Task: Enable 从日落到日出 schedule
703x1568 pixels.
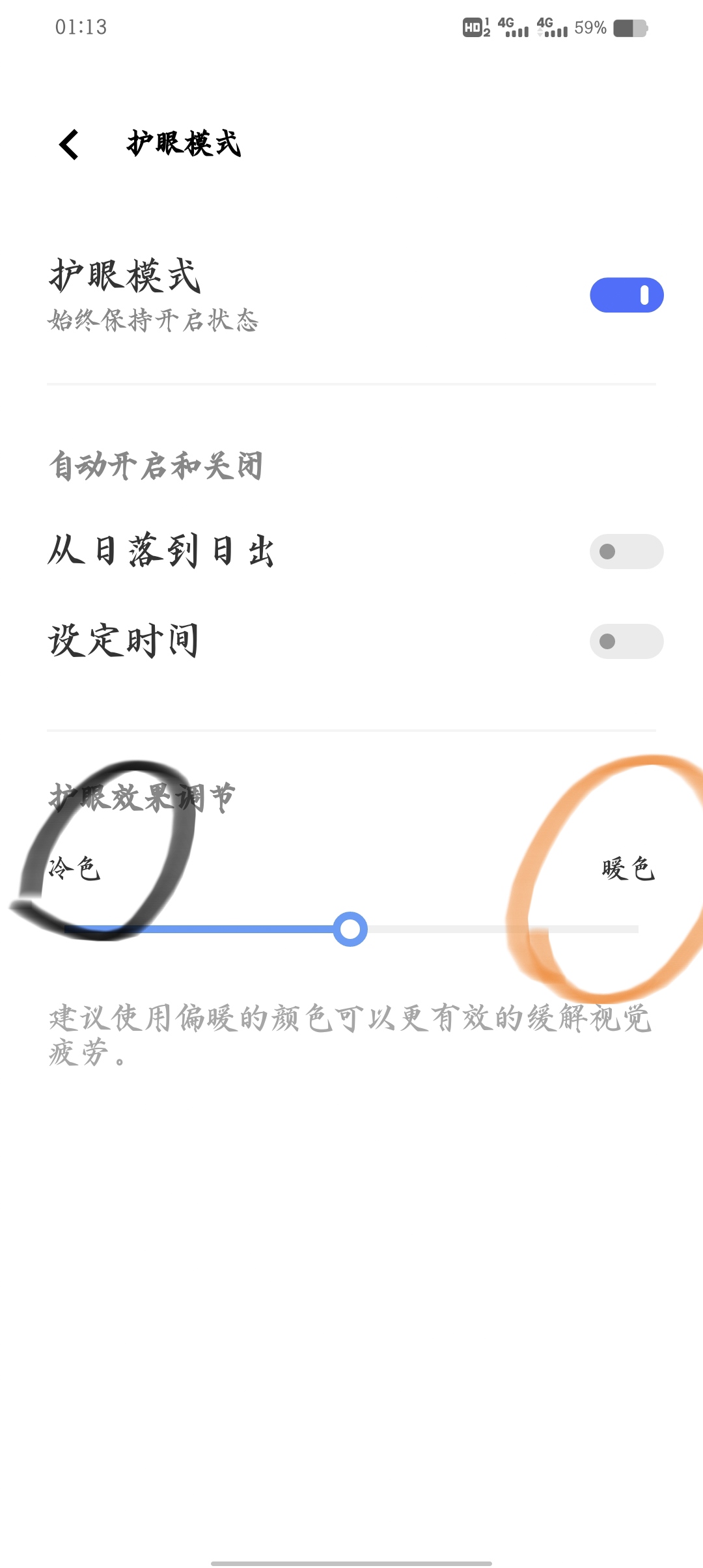Action: click(626, 552)
